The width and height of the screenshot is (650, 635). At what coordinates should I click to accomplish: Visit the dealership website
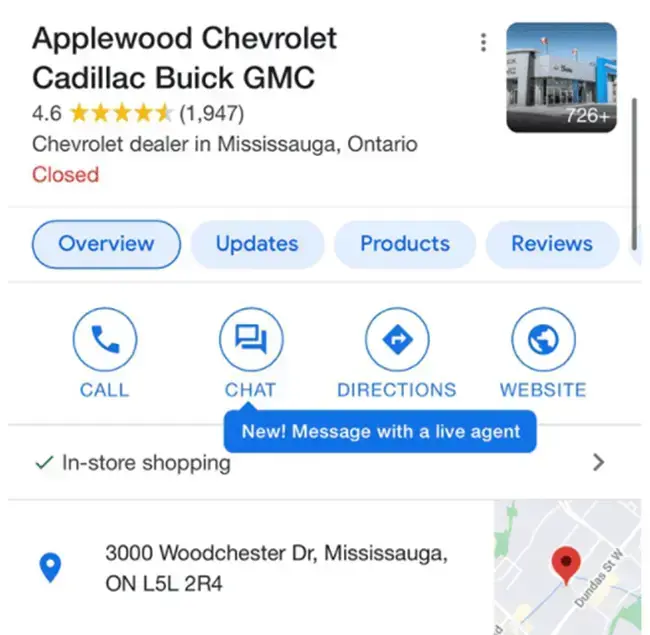(542, 341)
